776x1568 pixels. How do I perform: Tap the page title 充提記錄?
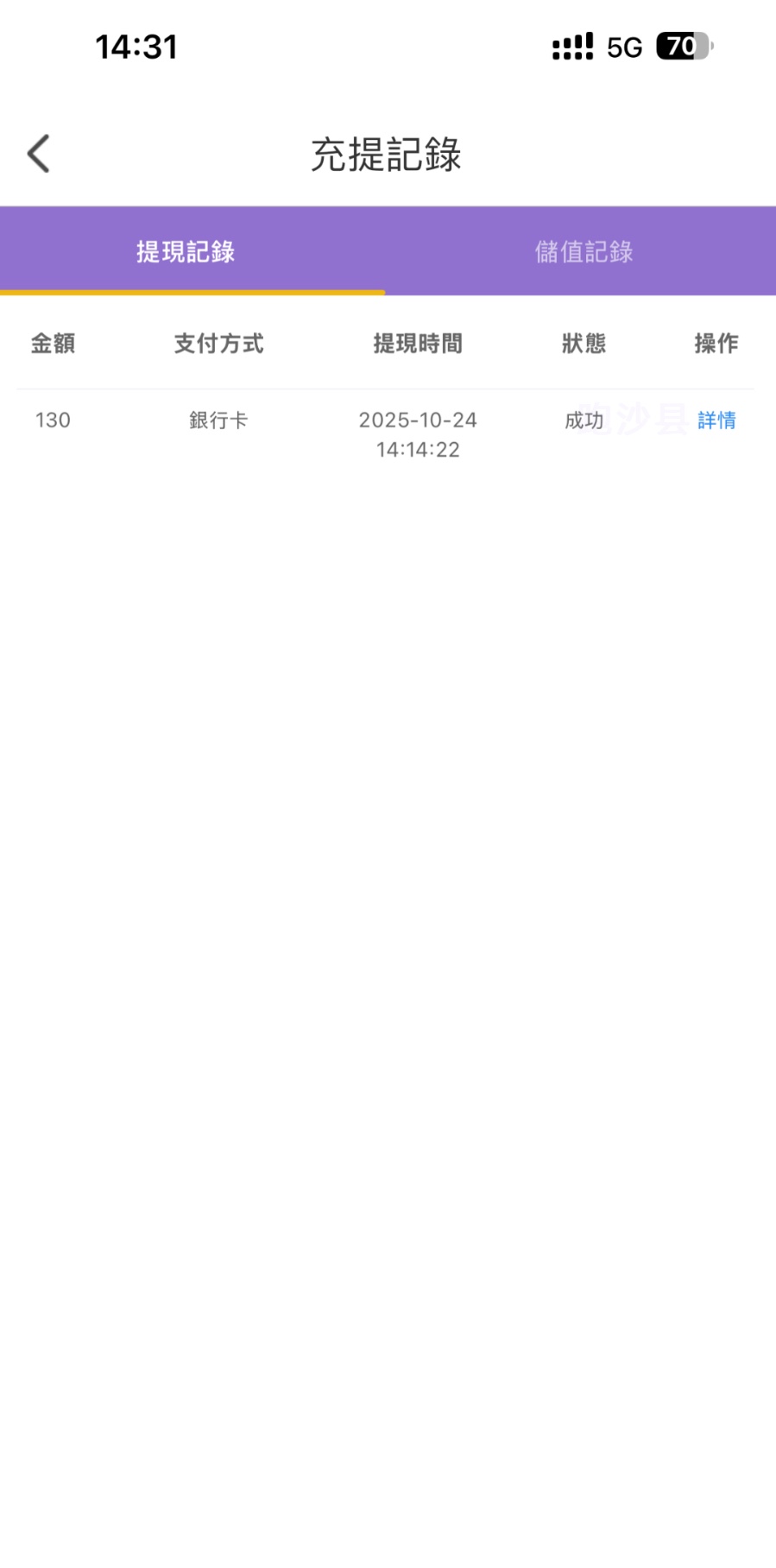pyautogui.click(x=388, y=155)
